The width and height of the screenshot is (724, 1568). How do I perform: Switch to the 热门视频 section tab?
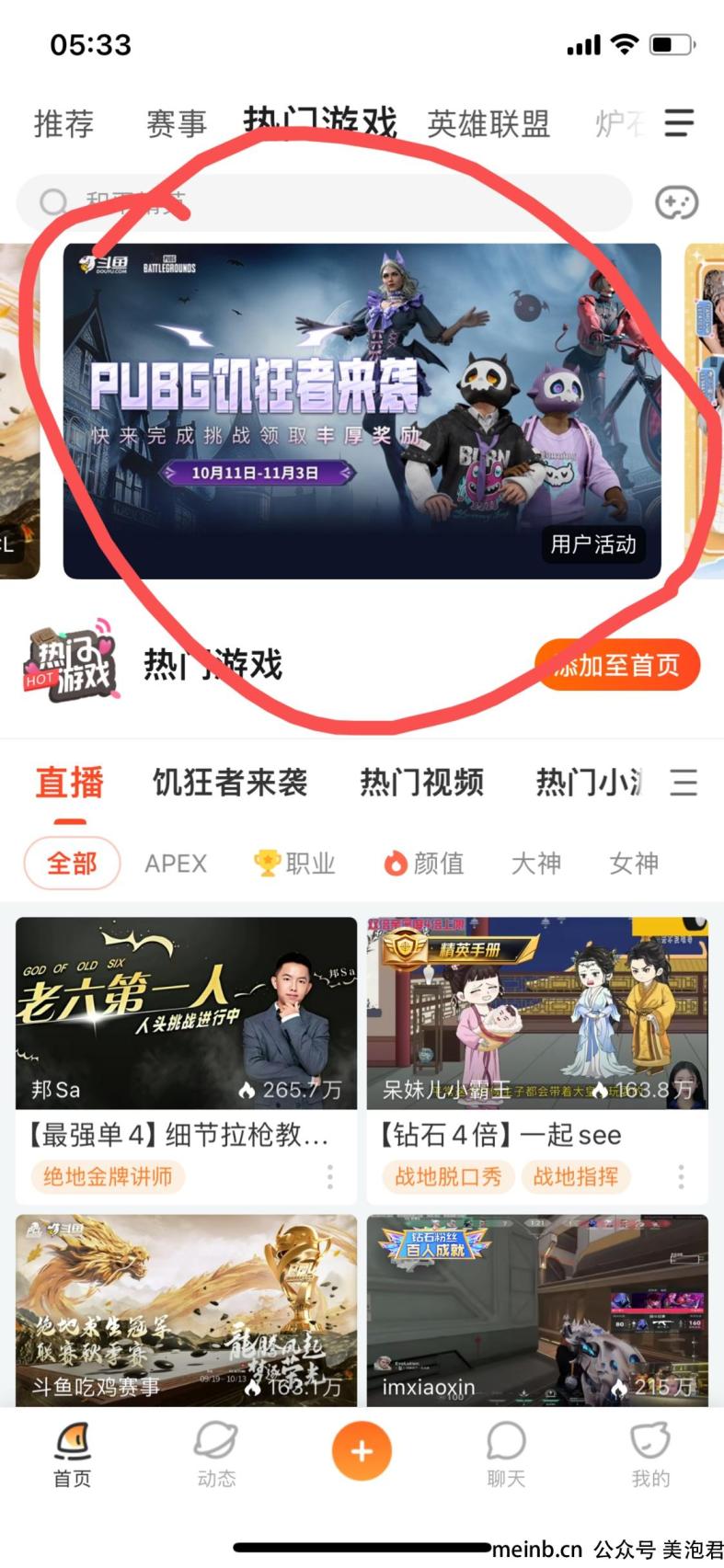click(x=421, y=783)
